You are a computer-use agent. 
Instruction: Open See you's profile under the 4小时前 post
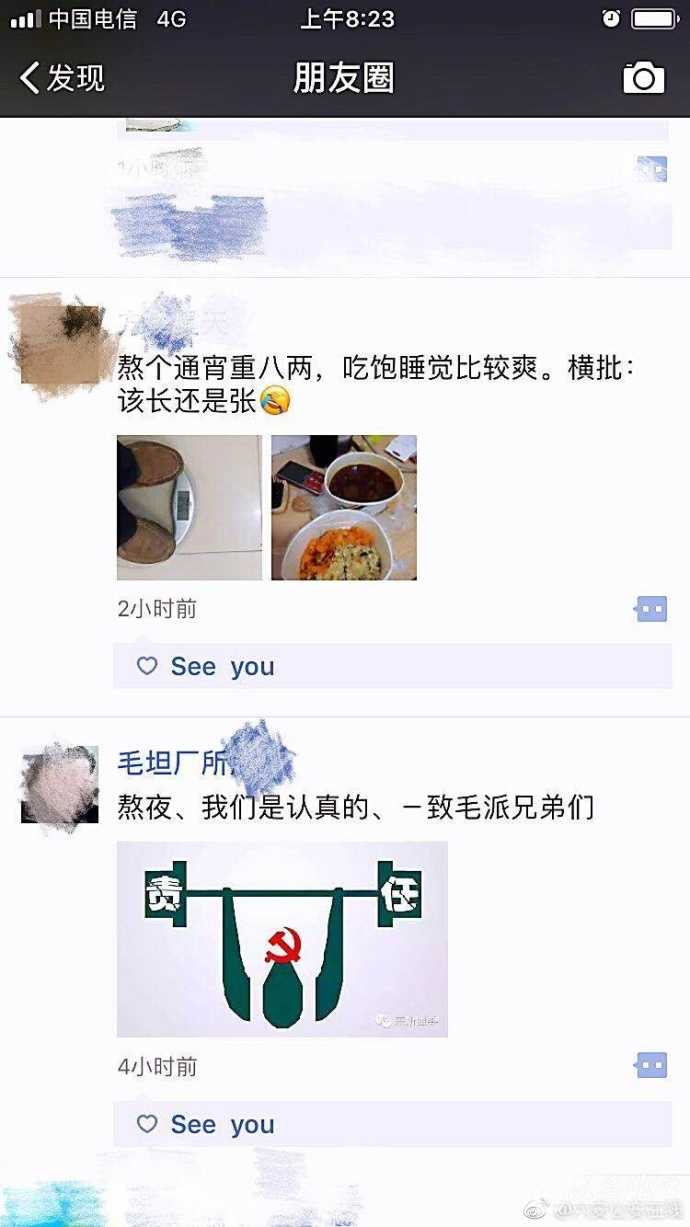click(222, 1125)
